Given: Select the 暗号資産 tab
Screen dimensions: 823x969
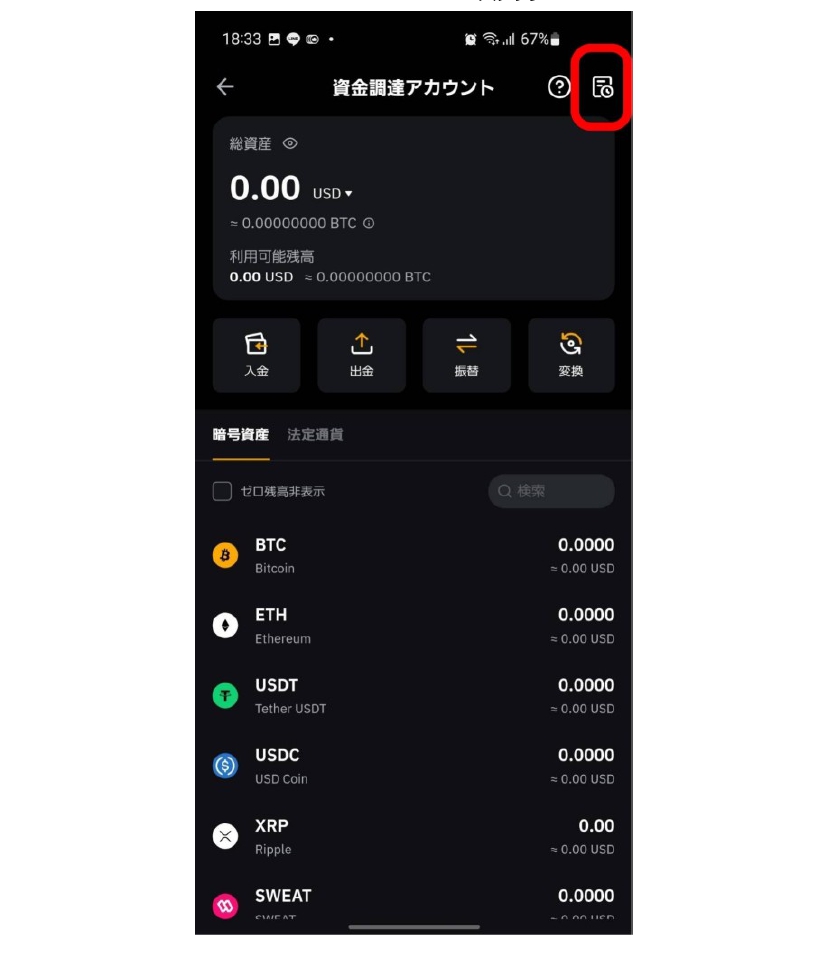Looking at the screenshot, I should [x=241, y=435].
